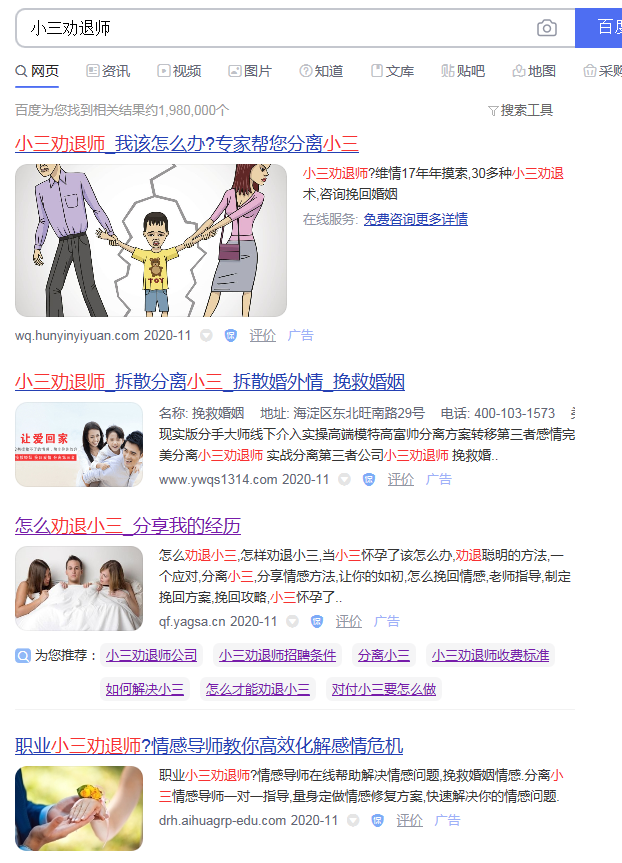This screenshot has width=622, height=863.
Task: Open result 小三劝退师_拆散分离小三_拆散婚外情_挽救婚姻
Action: [x=210, y=382]
